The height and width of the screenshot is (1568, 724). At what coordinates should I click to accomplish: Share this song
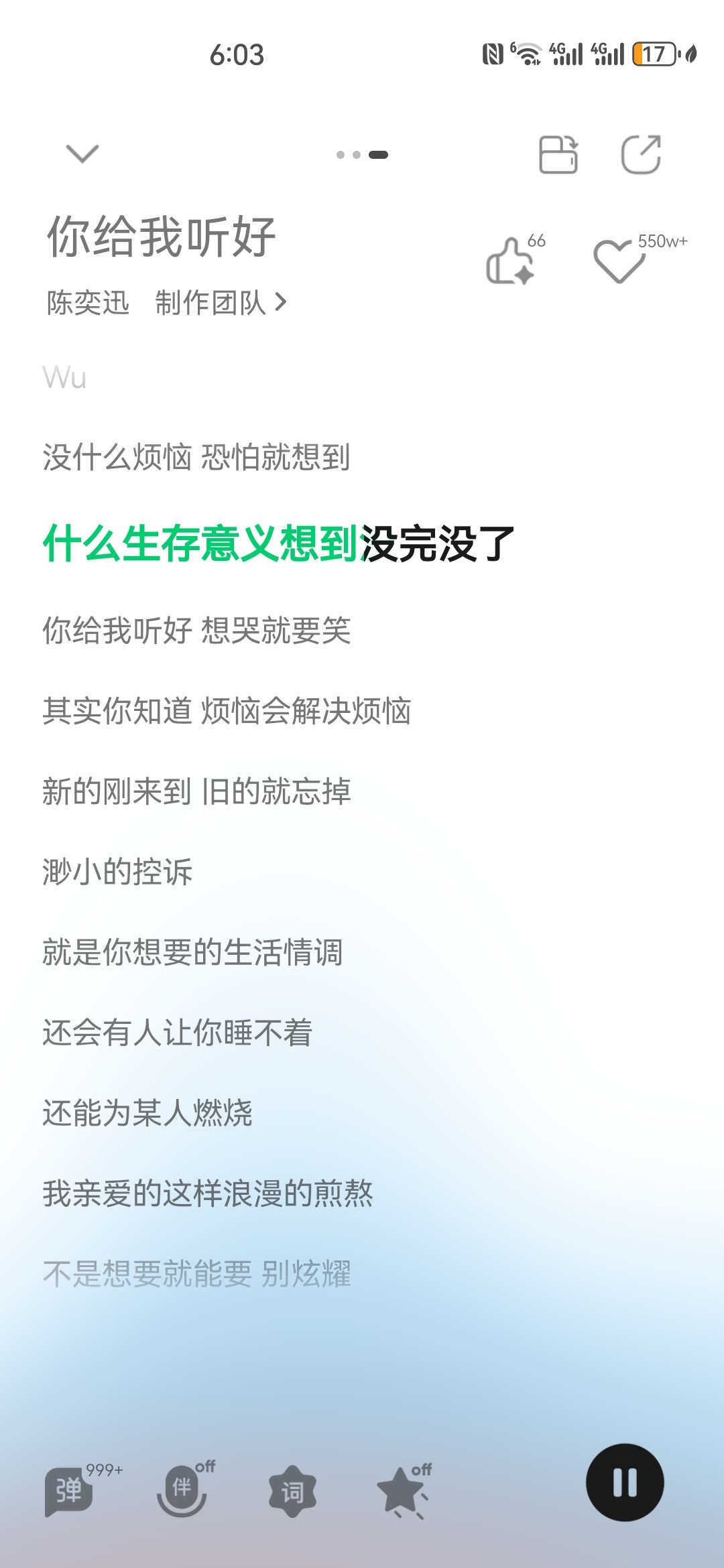tap(641, 155)
